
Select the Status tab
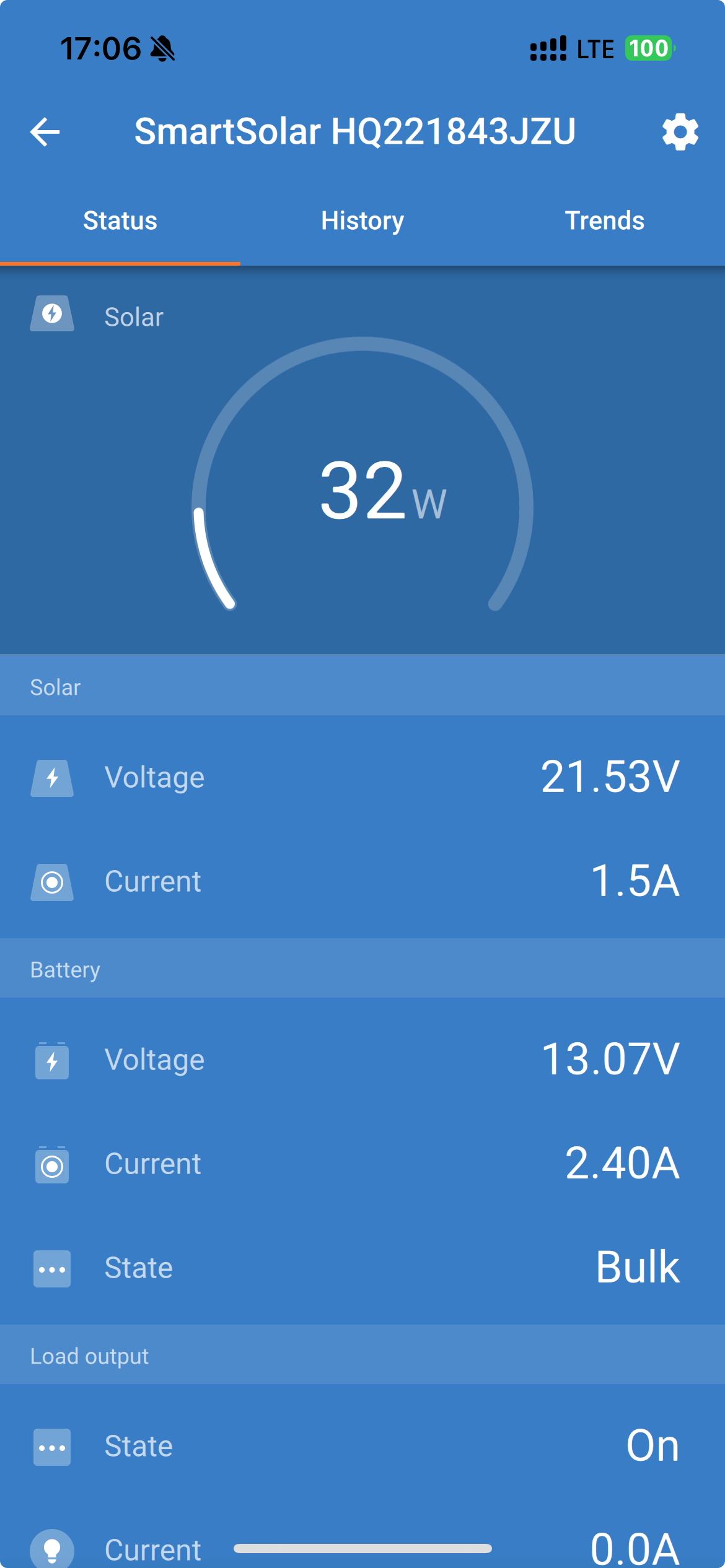[120, 221]
